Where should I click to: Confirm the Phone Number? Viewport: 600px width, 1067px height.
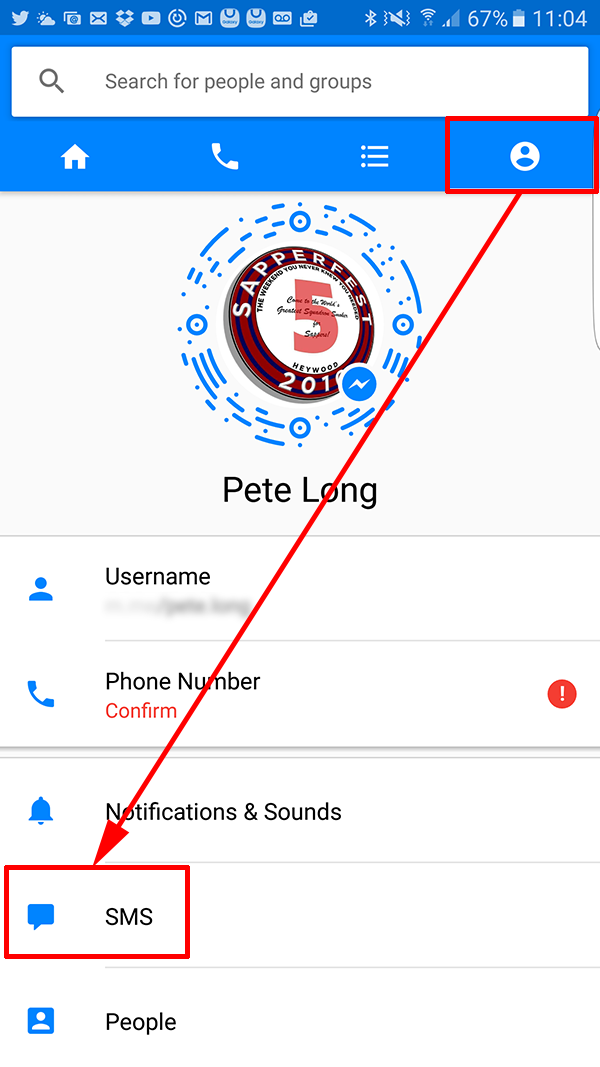[x=300, y=694]
